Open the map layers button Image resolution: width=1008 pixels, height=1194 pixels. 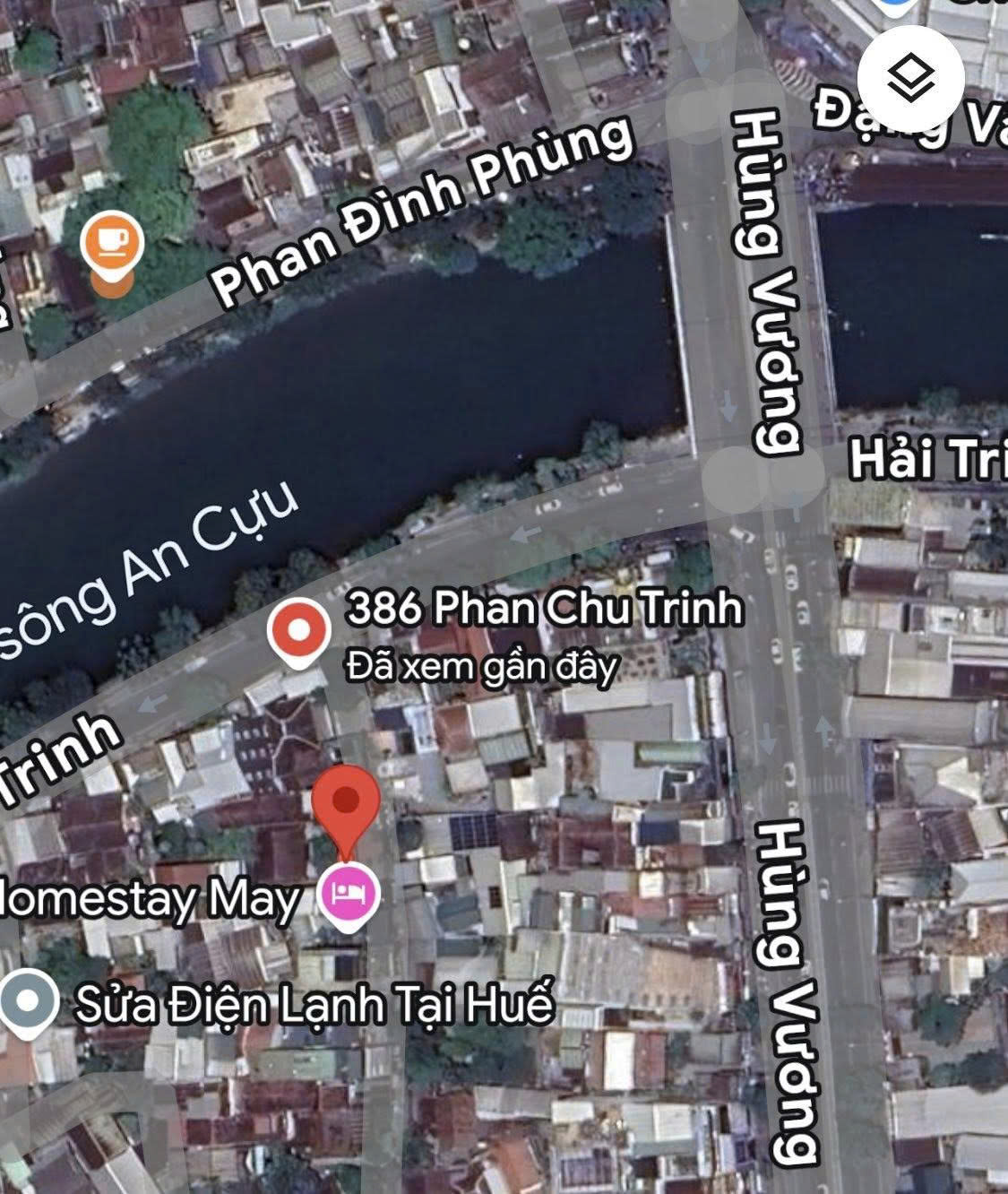coord(910,76)
